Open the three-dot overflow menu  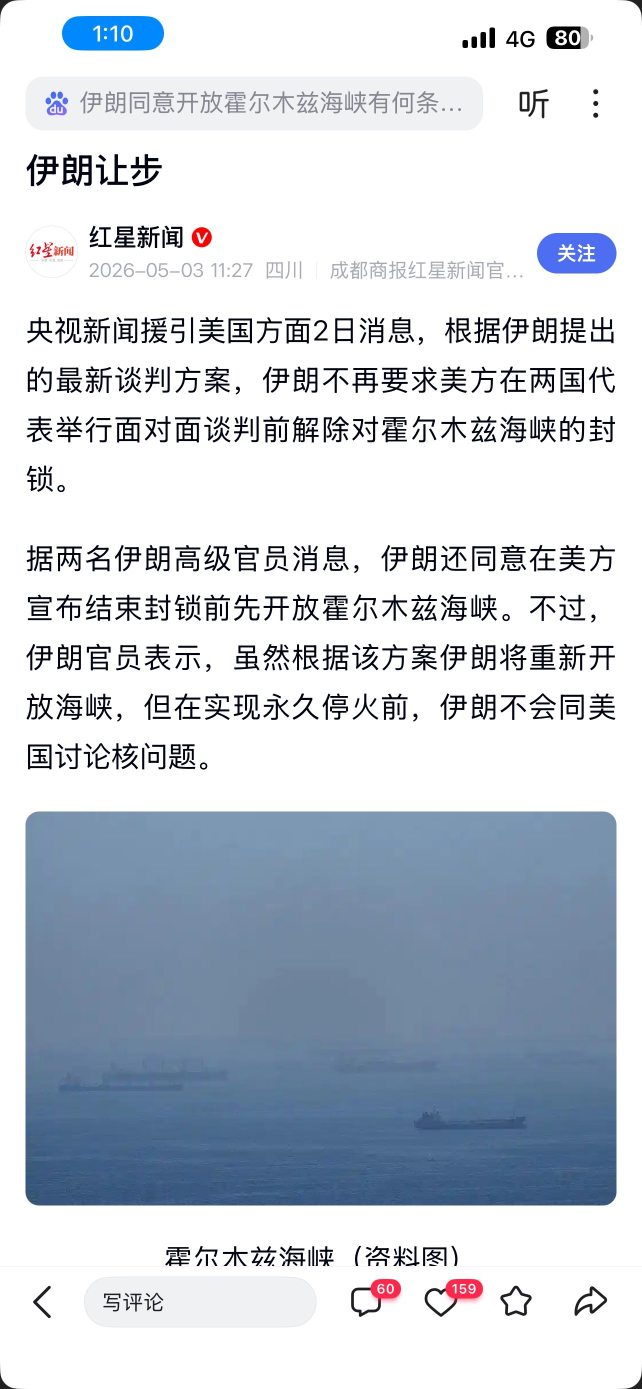[596, 103]
